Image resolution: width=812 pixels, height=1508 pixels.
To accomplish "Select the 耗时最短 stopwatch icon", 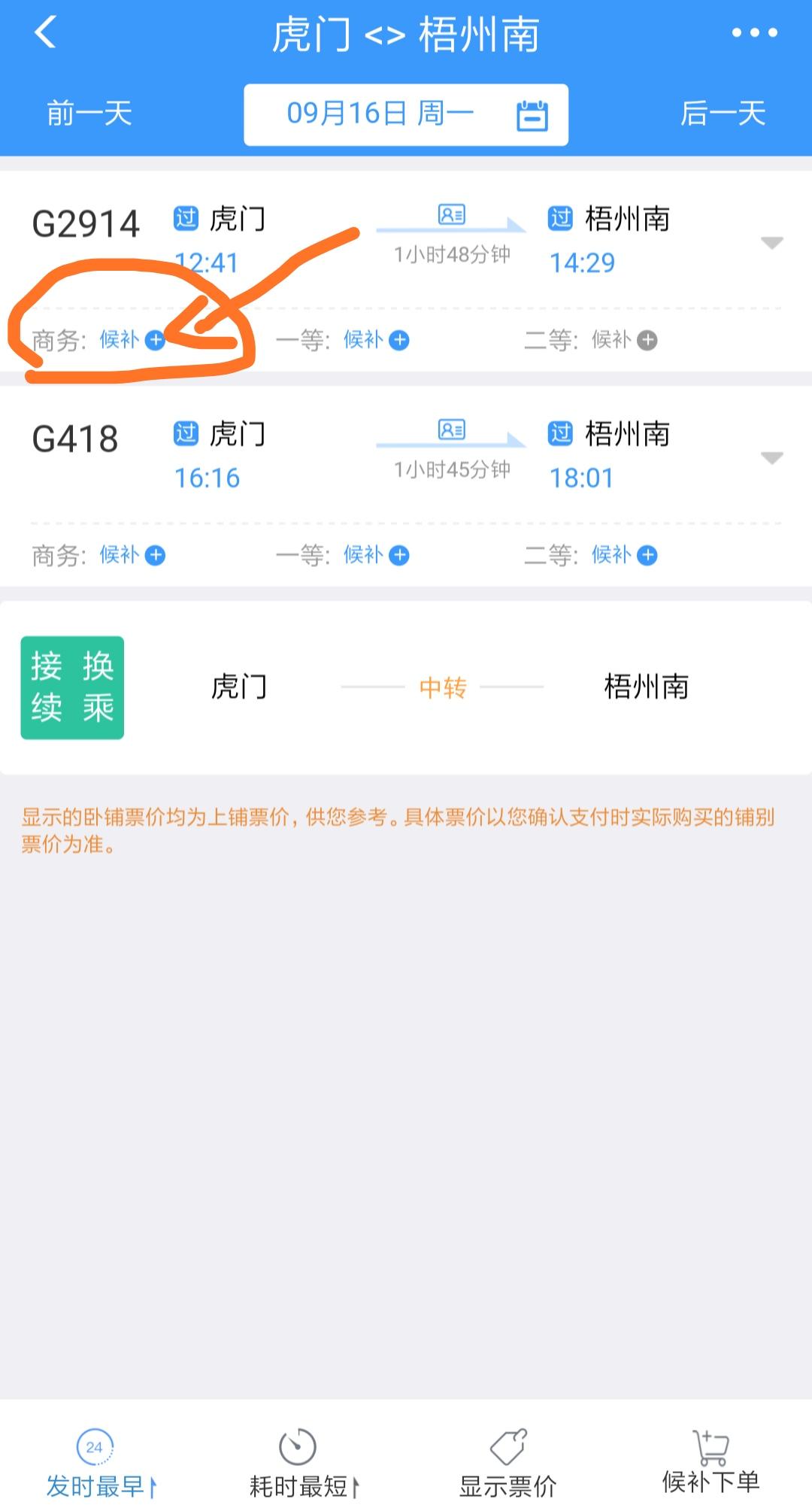I will [x=296, y=1446].
